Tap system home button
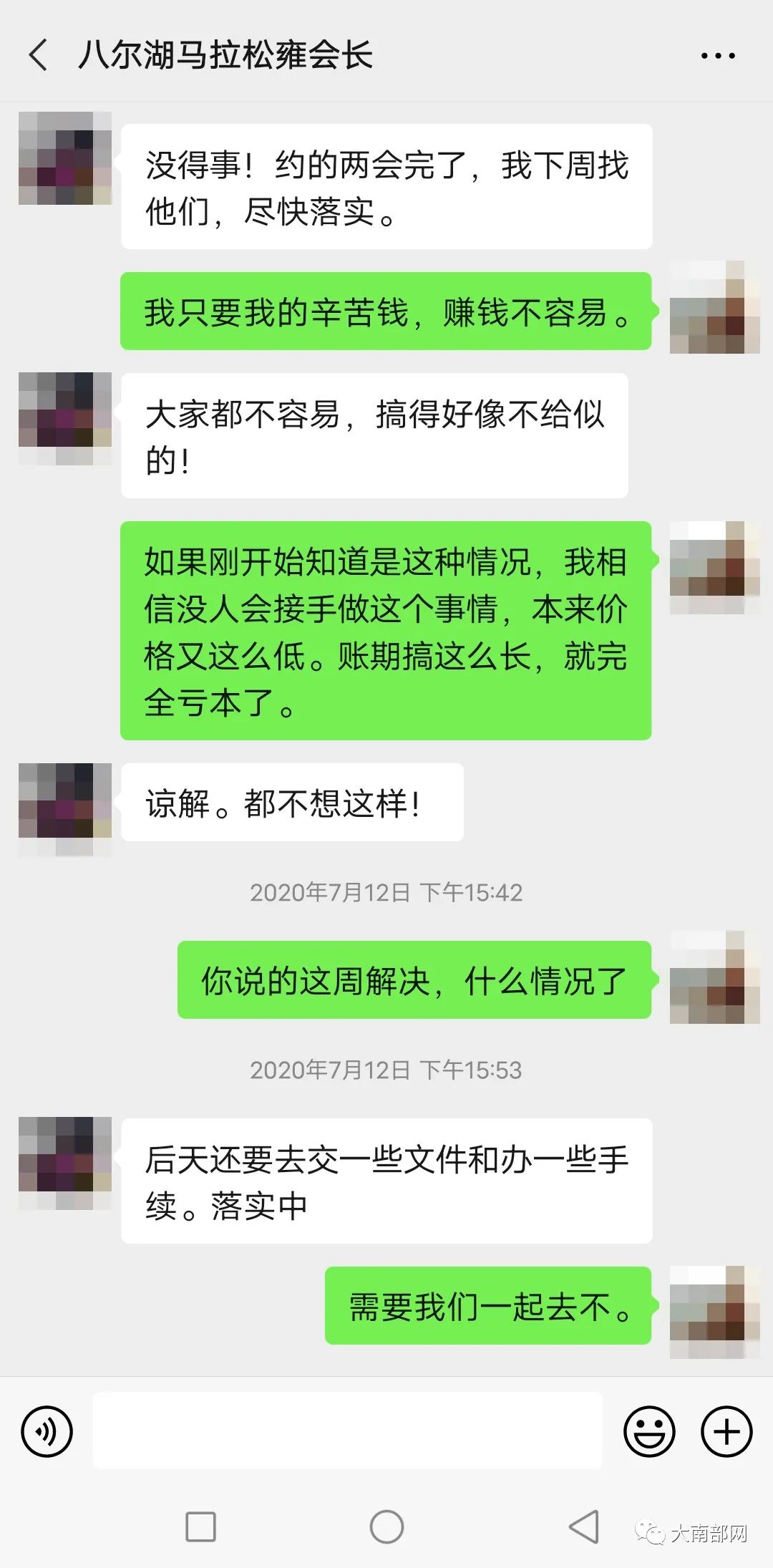Image resolution: width=773 pixels, height=1568 pixels. 386,1526
